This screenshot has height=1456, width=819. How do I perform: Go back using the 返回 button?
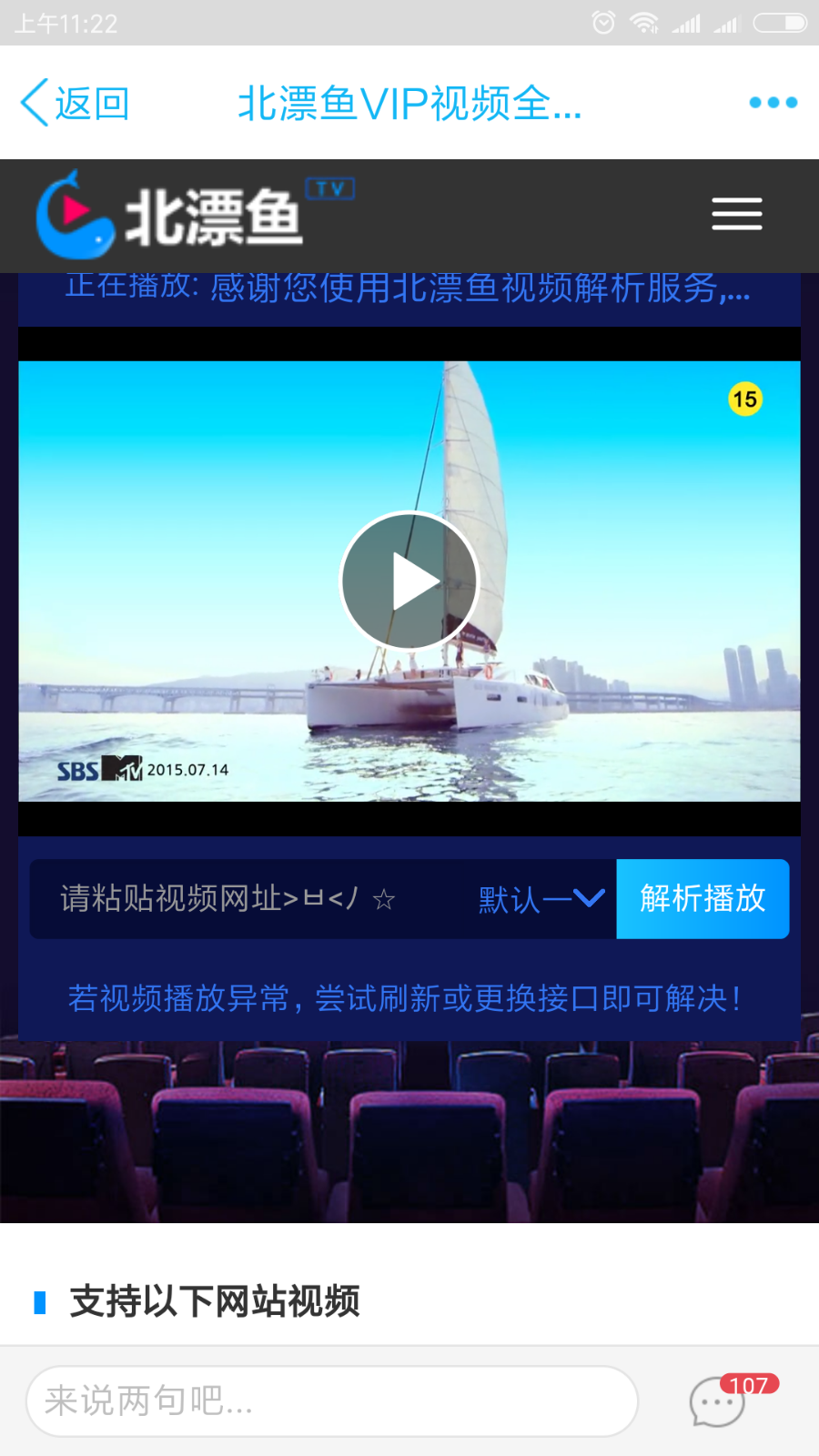75,103
